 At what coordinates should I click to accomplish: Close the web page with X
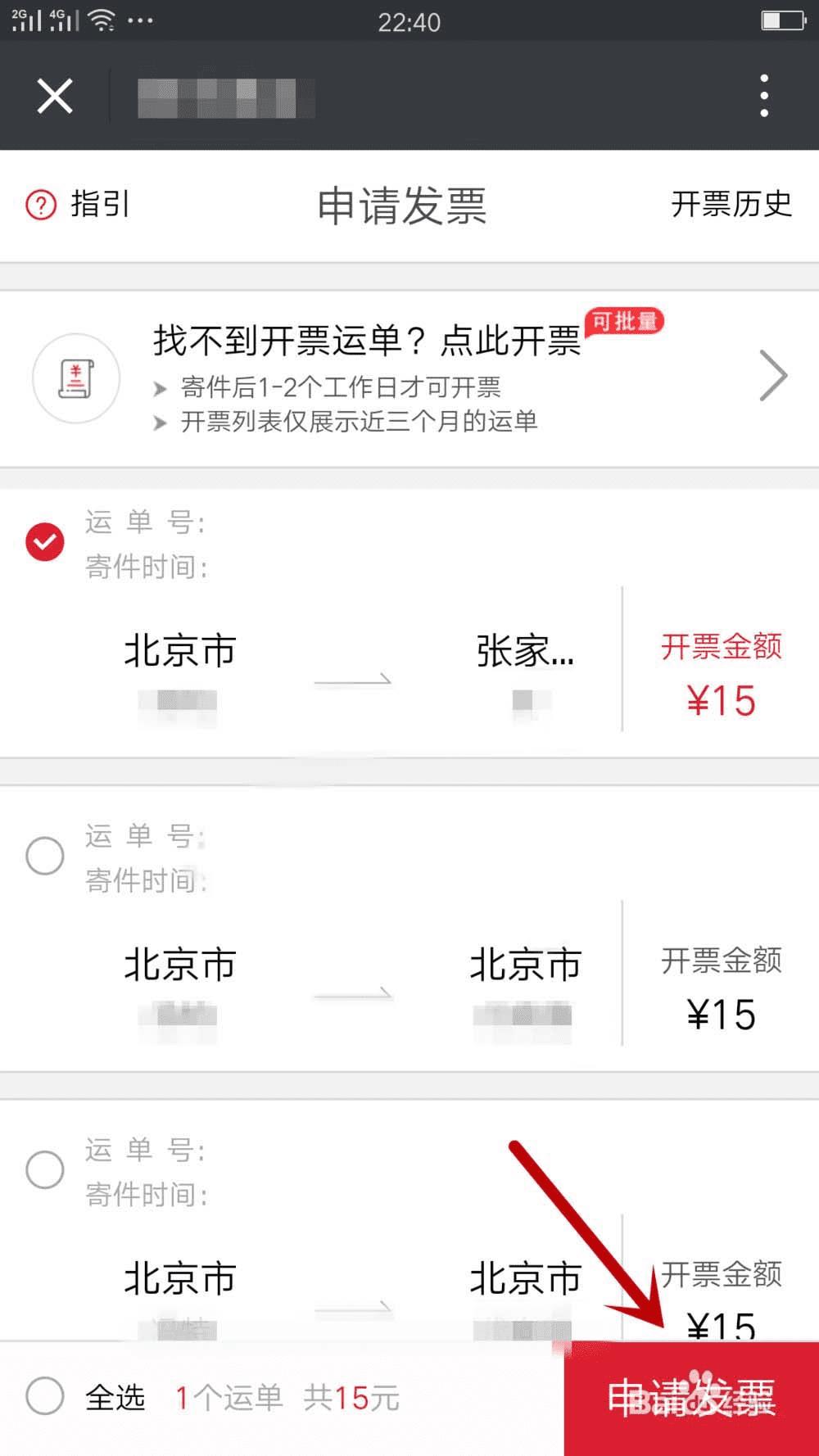coord(55,96)
